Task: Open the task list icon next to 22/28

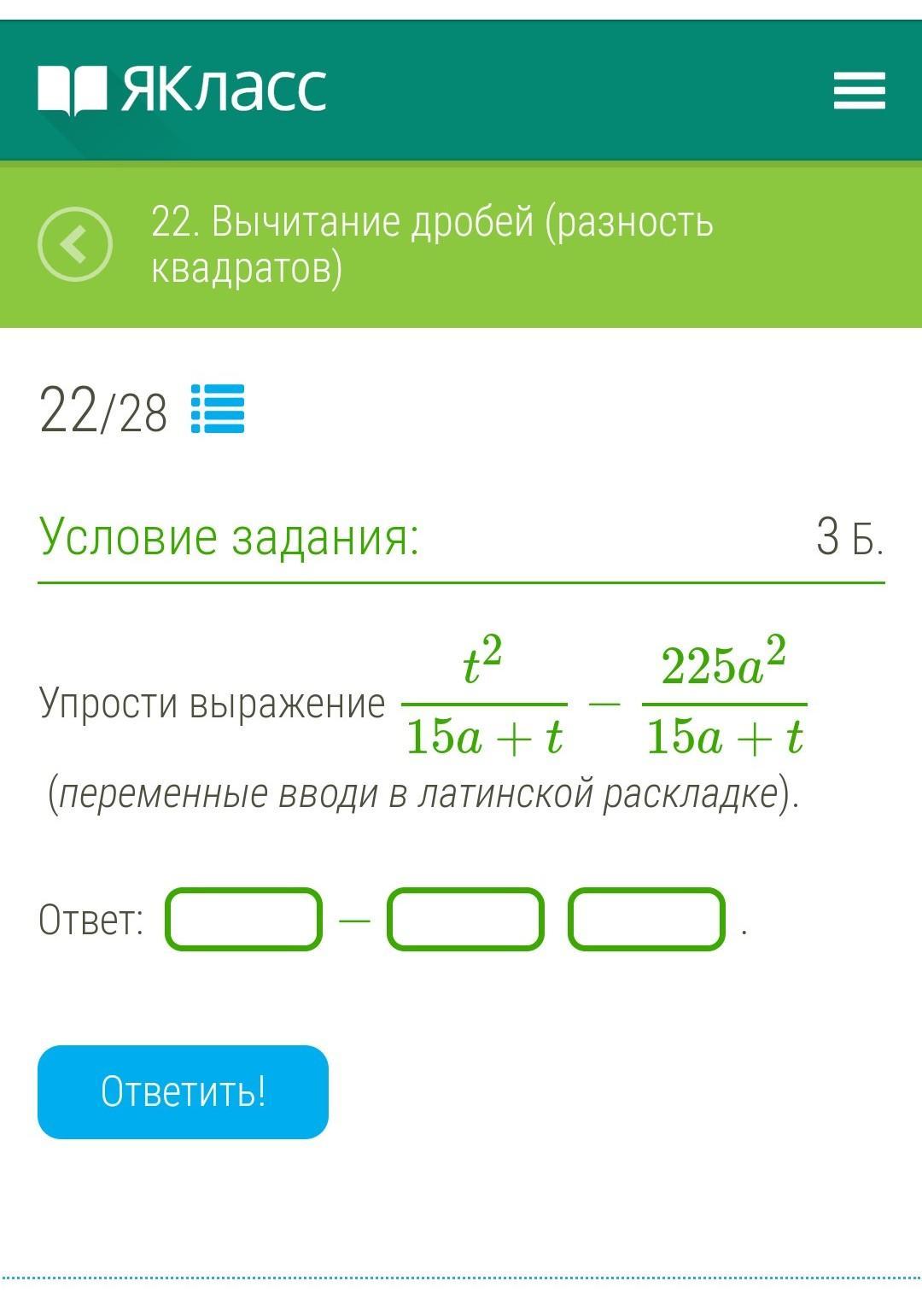Action: 219,409
